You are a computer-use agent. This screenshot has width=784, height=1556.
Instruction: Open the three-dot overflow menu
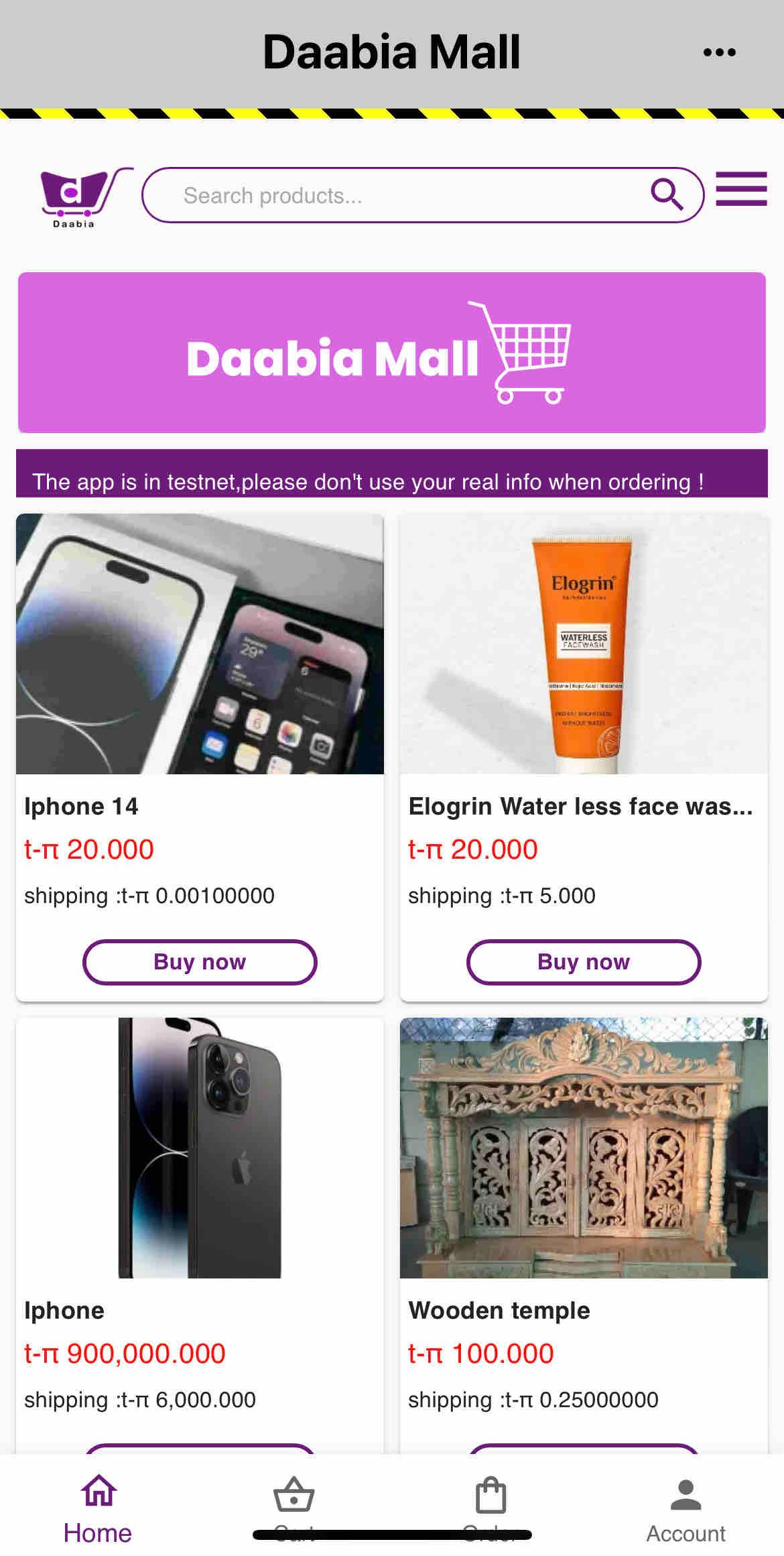tap(719, 52)
